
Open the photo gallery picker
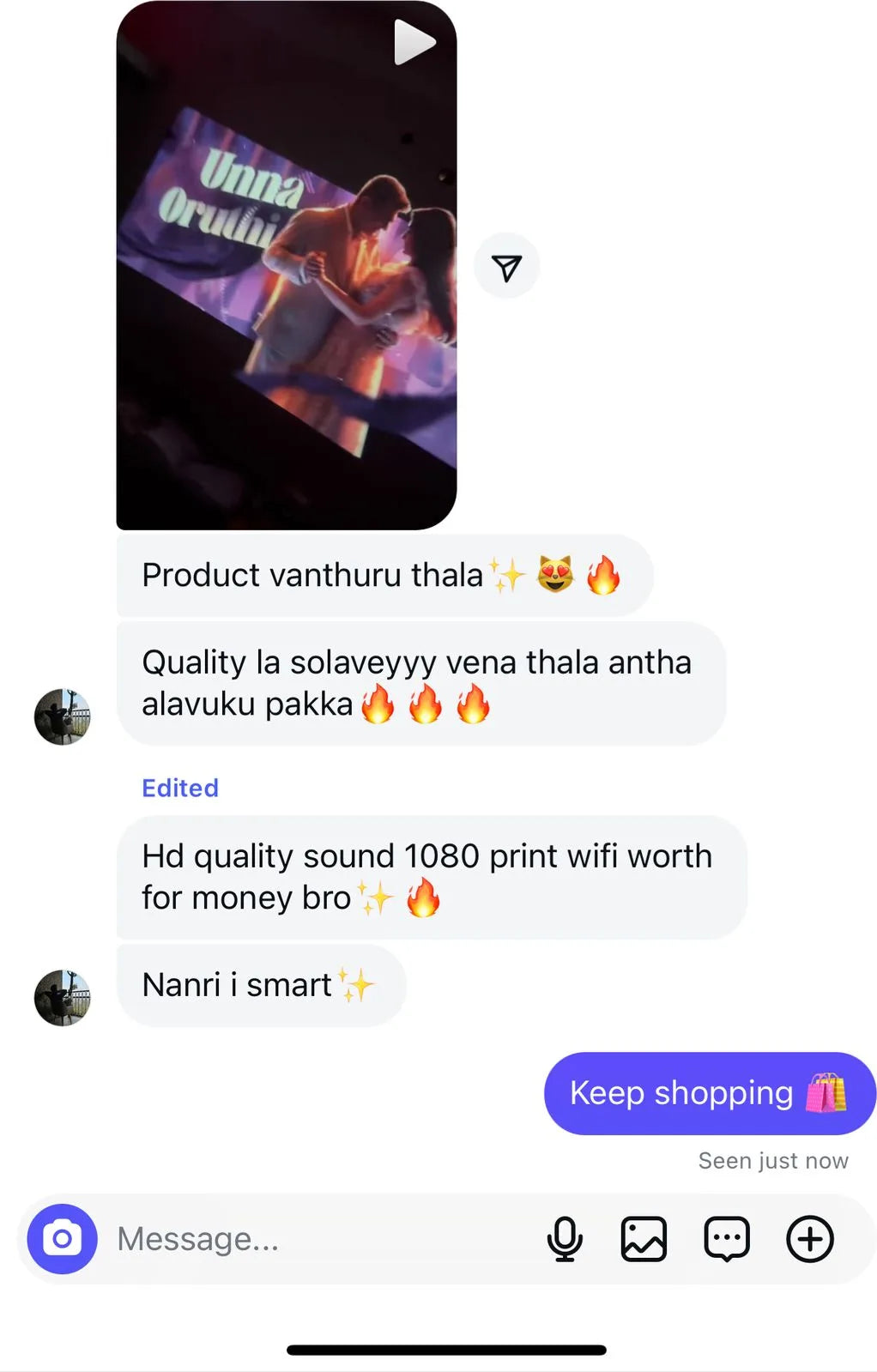pos(644,1239)
